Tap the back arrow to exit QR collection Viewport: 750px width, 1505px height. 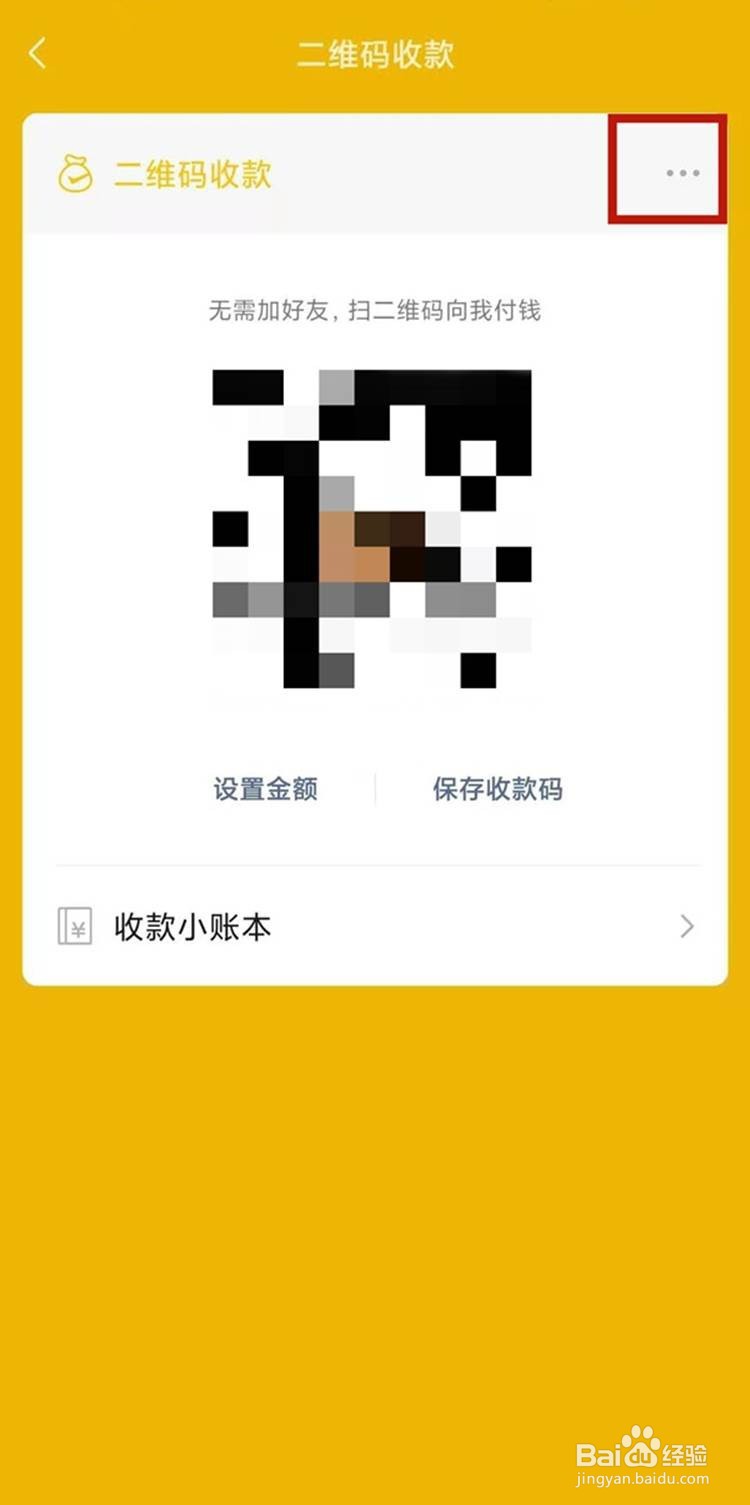pyautogui.click(x=38, y=55)
